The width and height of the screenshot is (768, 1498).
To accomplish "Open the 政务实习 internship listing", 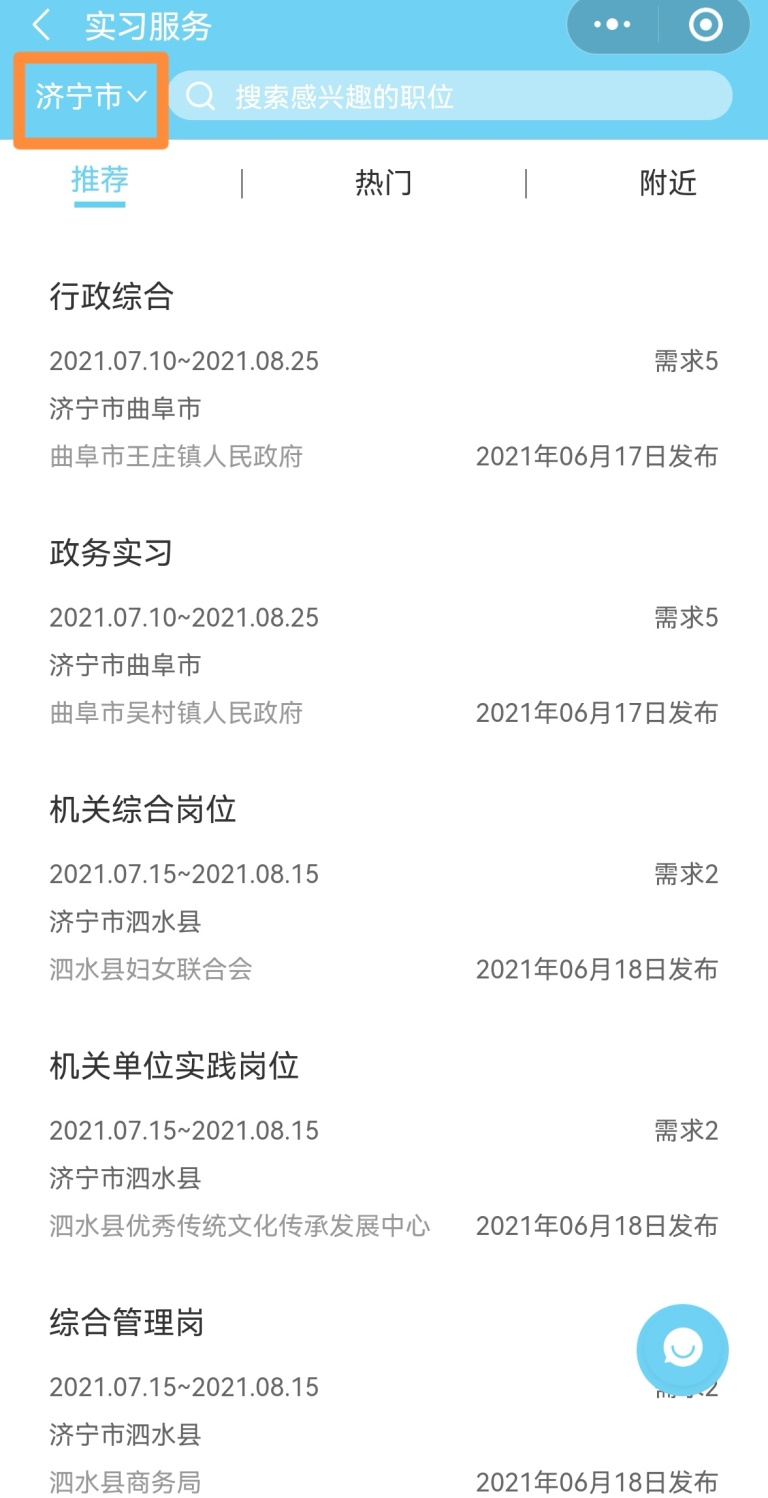I will [x=384, y=632].
